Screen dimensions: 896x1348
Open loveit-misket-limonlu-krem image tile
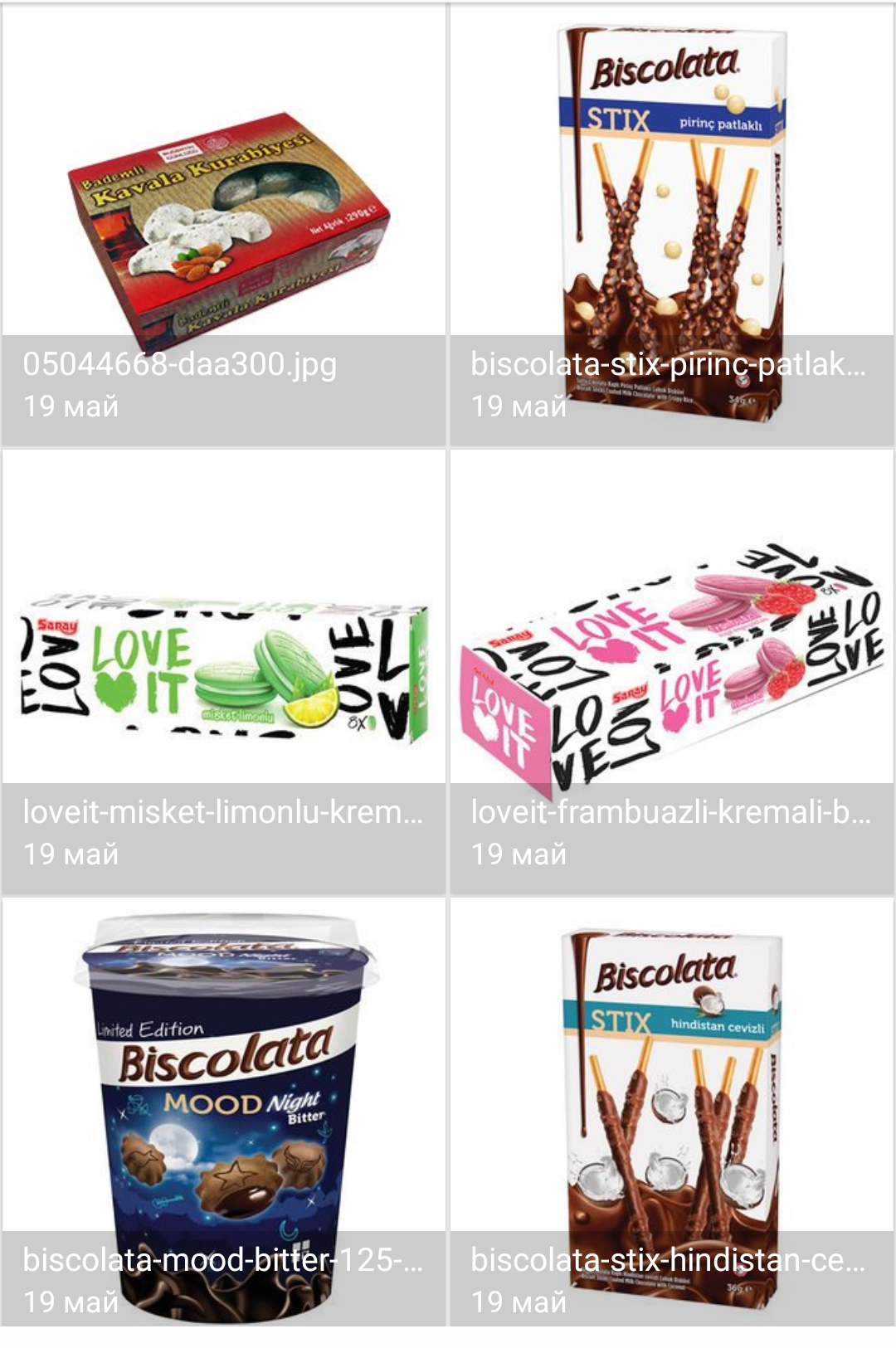(x=224, y=672)
